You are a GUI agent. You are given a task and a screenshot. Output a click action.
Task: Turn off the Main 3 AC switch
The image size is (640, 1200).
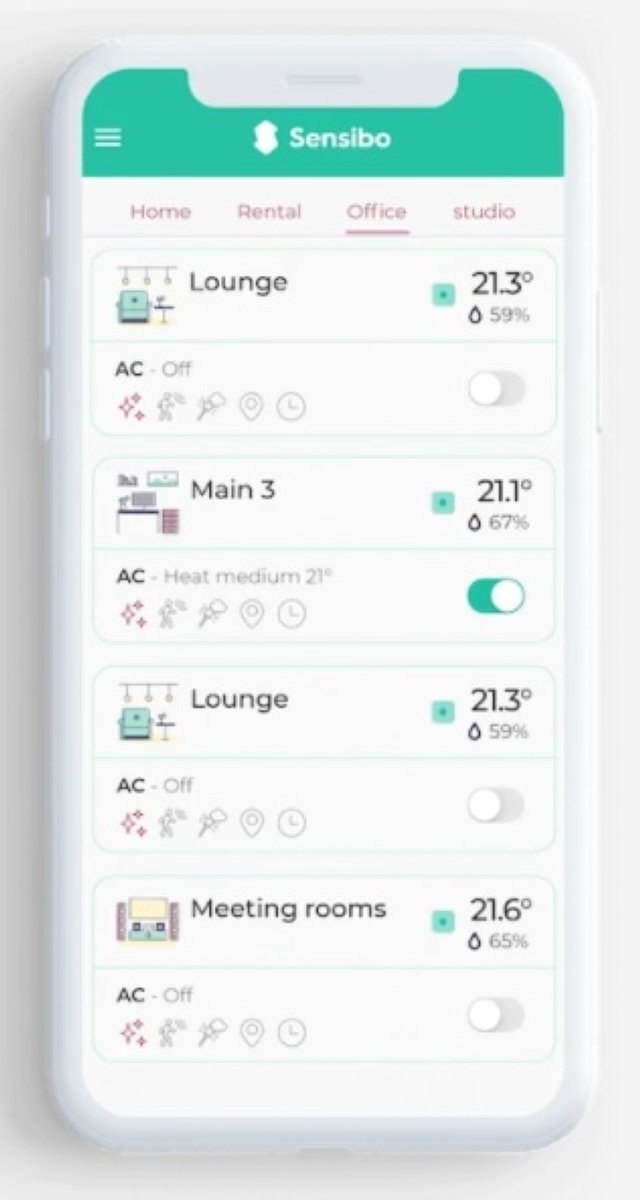pyautogui.click(x=496, y=596)
